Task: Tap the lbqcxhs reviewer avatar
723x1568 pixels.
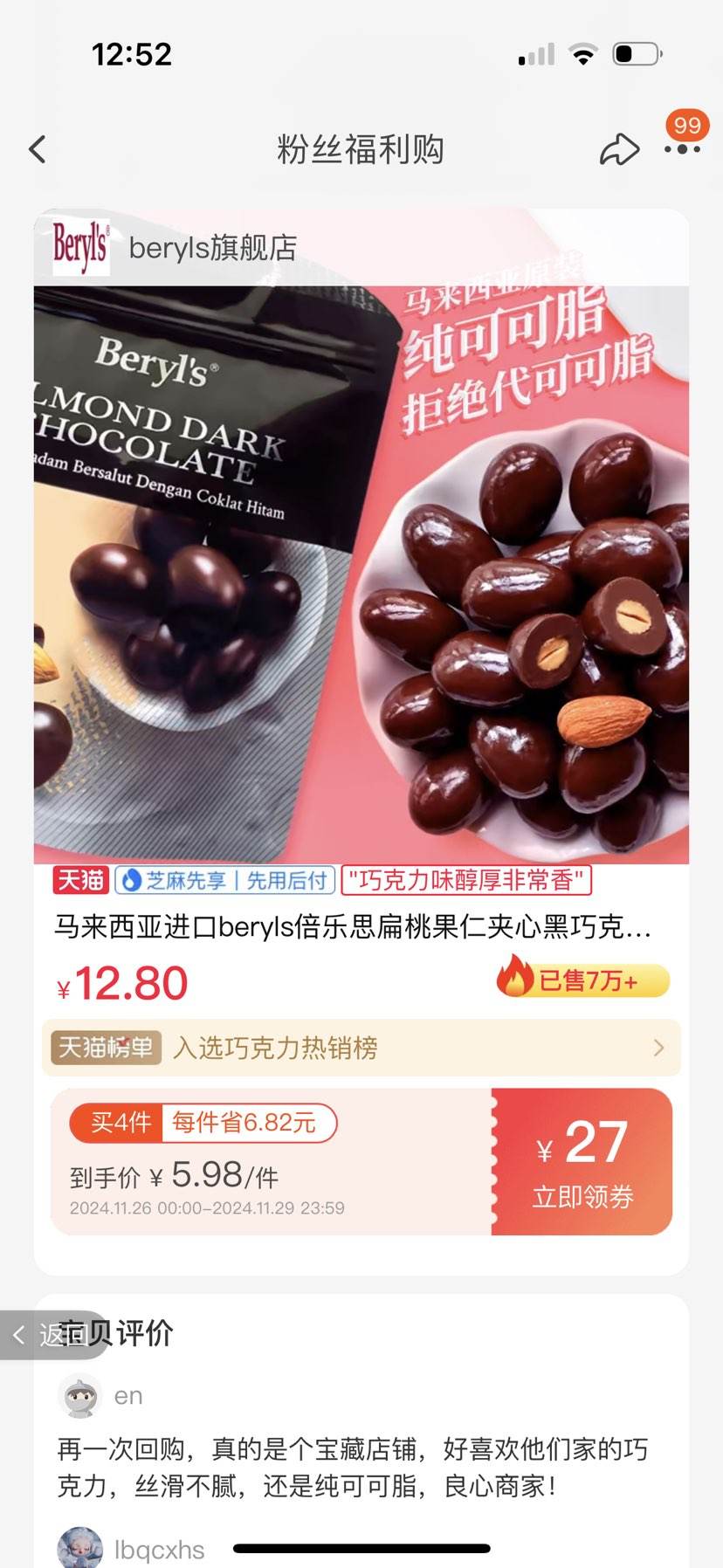Action: [x=79, y=1546]
